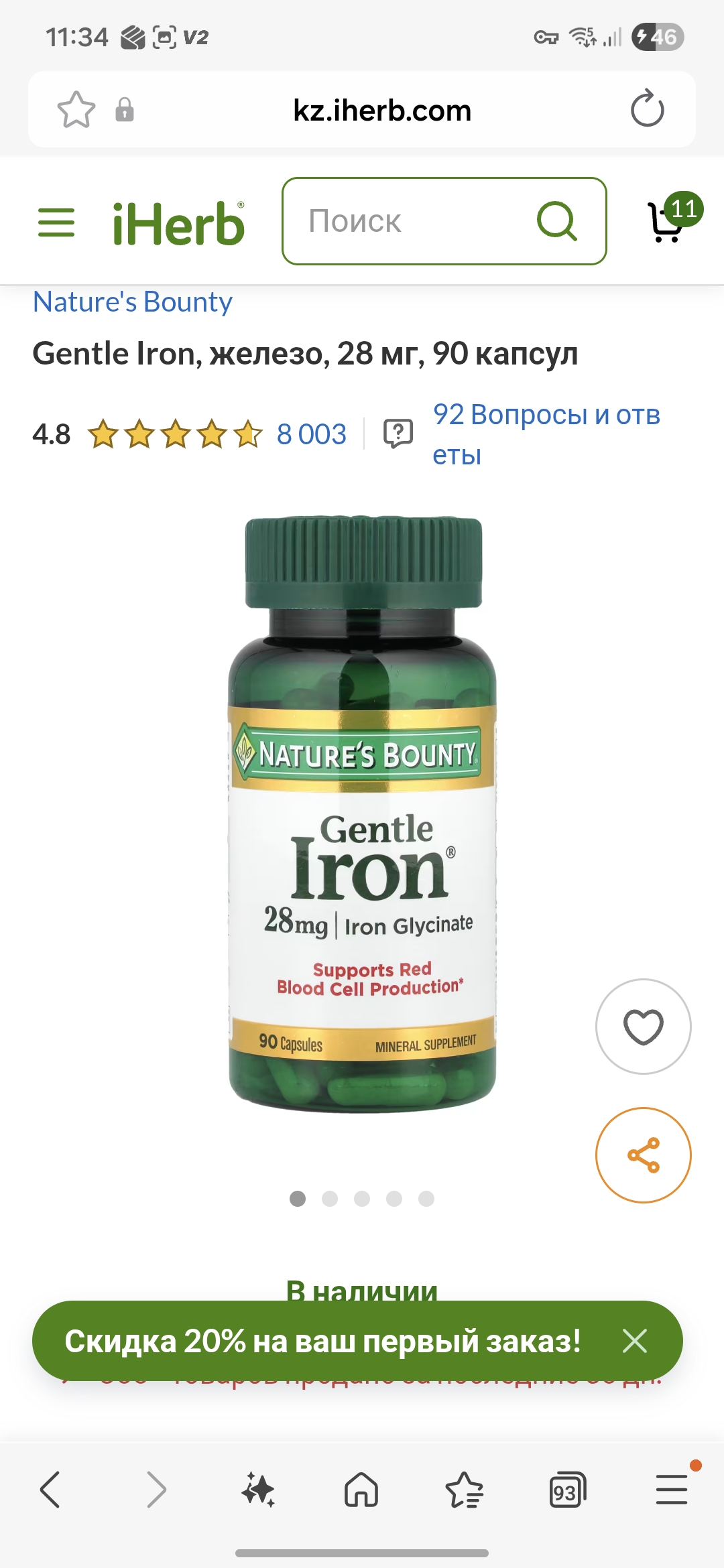This screenshot has height=1568, width=724.
Task: Dismiss the 20% discount banner
Action: [634, 1341]
